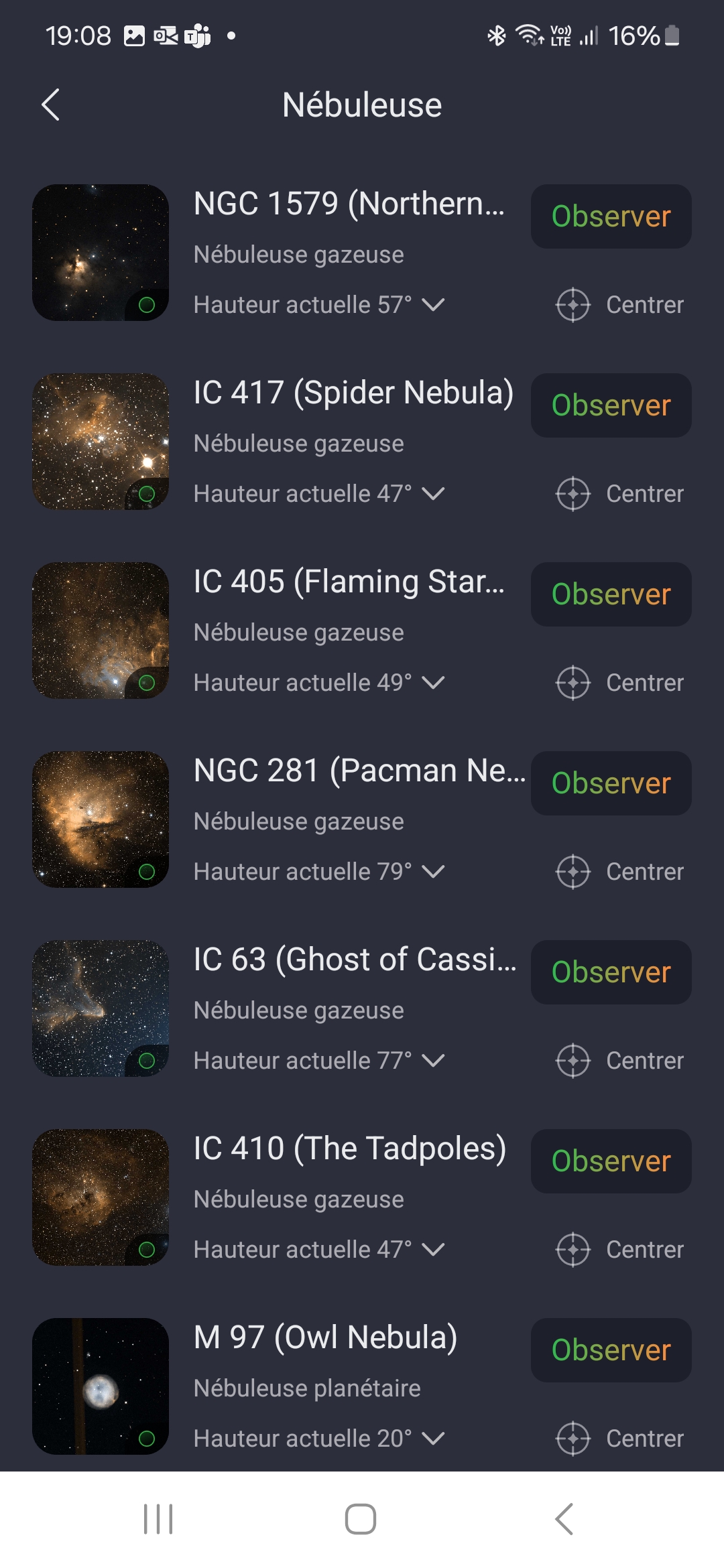Observe IC 63 Ghost of Cassiopeia

coord(611,972)
